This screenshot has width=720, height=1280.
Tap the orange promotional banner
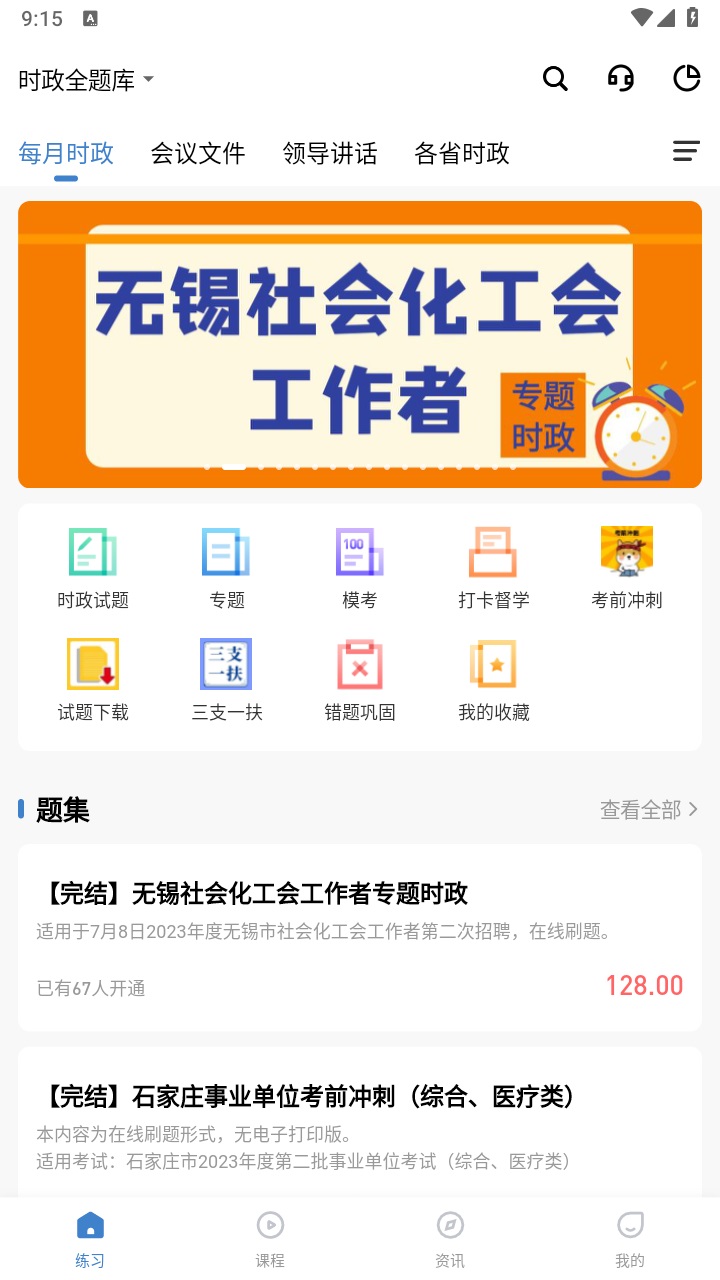point(359,342)
